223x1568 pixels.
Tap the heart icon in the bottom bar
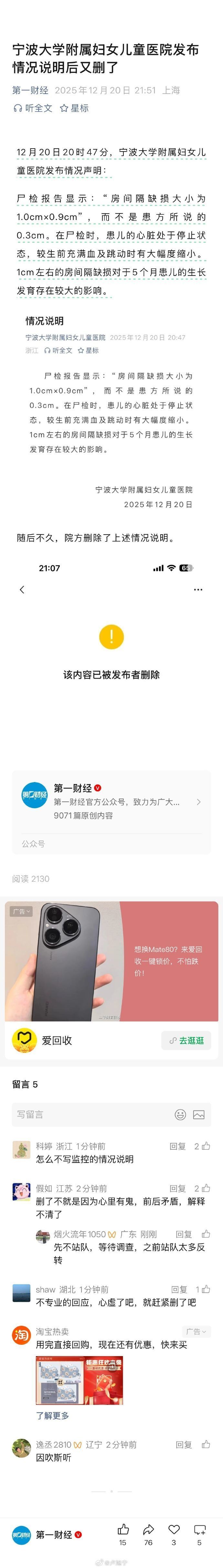[x=174, y=1529]
